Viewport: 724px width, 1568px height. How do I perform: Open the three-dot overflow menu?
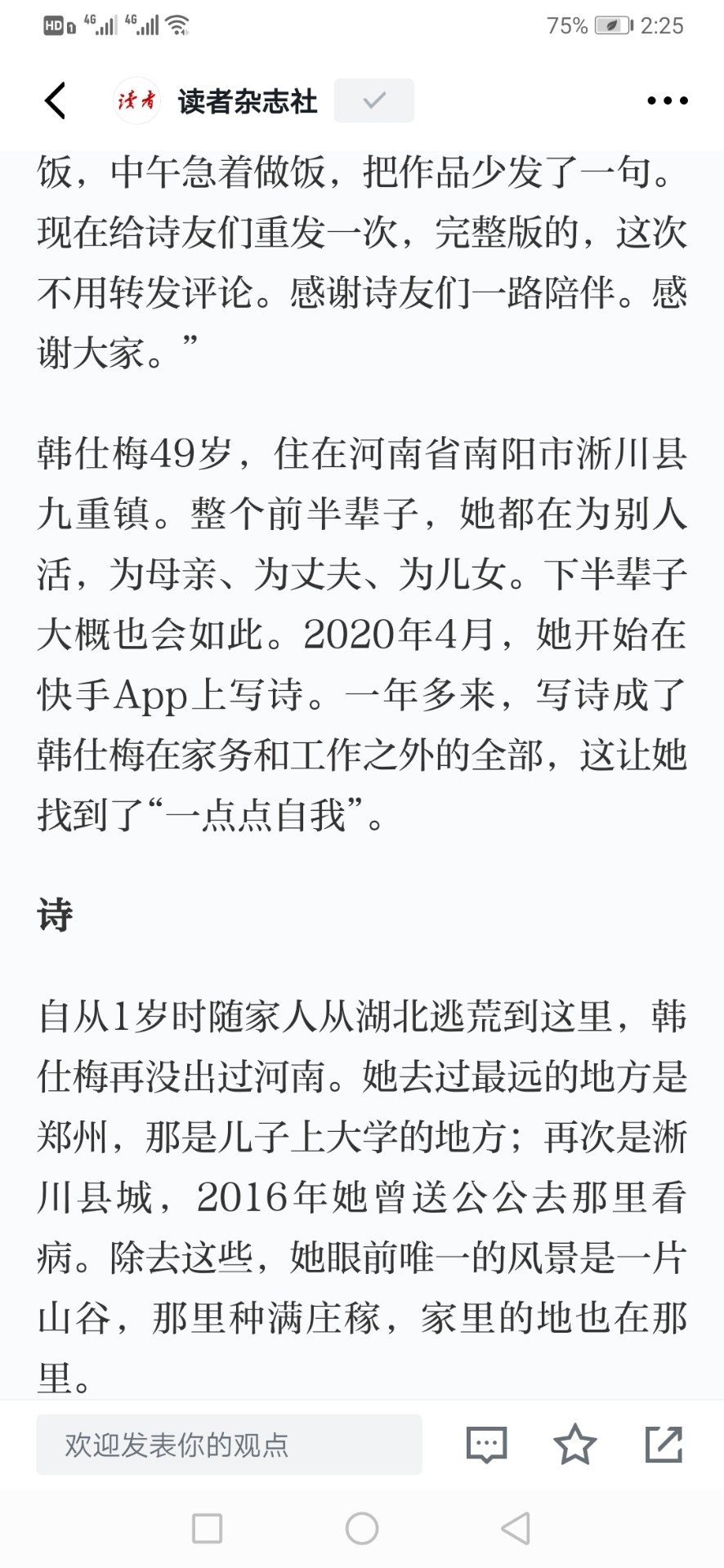coord(668,100)
